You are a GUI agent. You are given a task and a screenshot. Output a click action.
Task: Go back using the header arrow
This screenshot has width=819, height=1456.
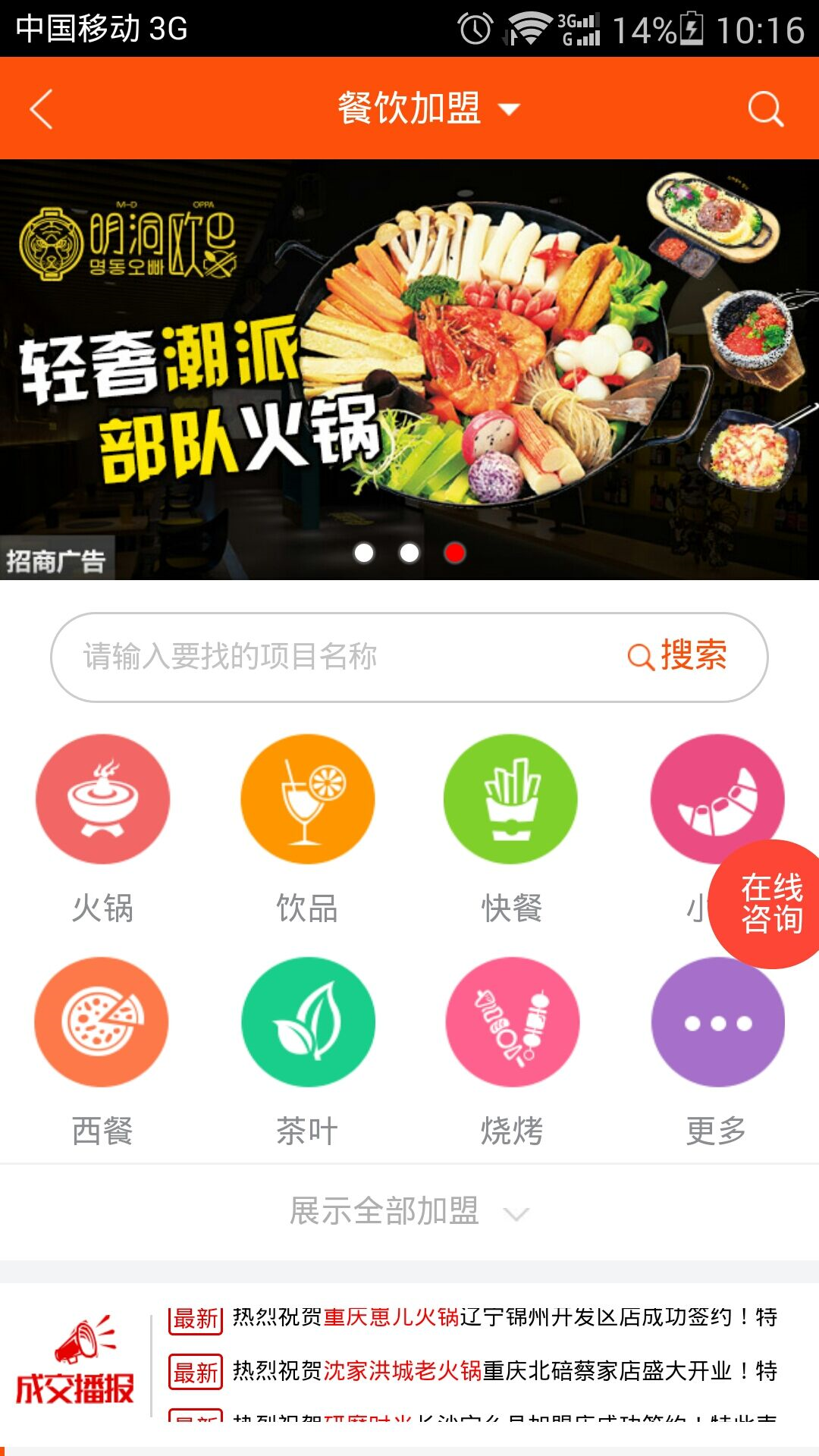[x=42, y=109]
